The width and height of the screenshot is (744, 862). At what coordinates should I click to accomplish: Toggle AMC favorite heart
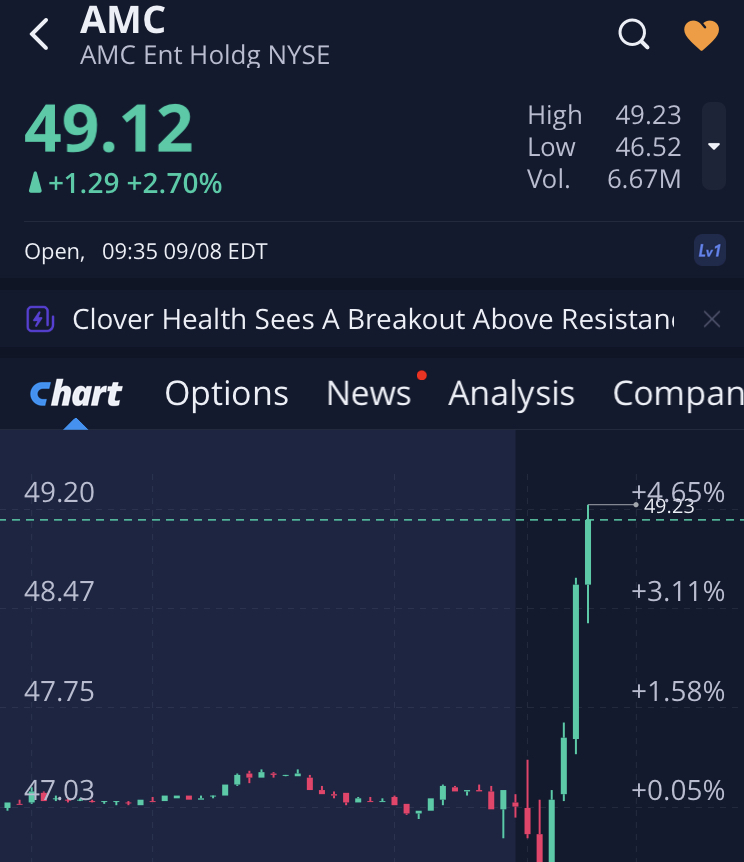pos(701,36)
